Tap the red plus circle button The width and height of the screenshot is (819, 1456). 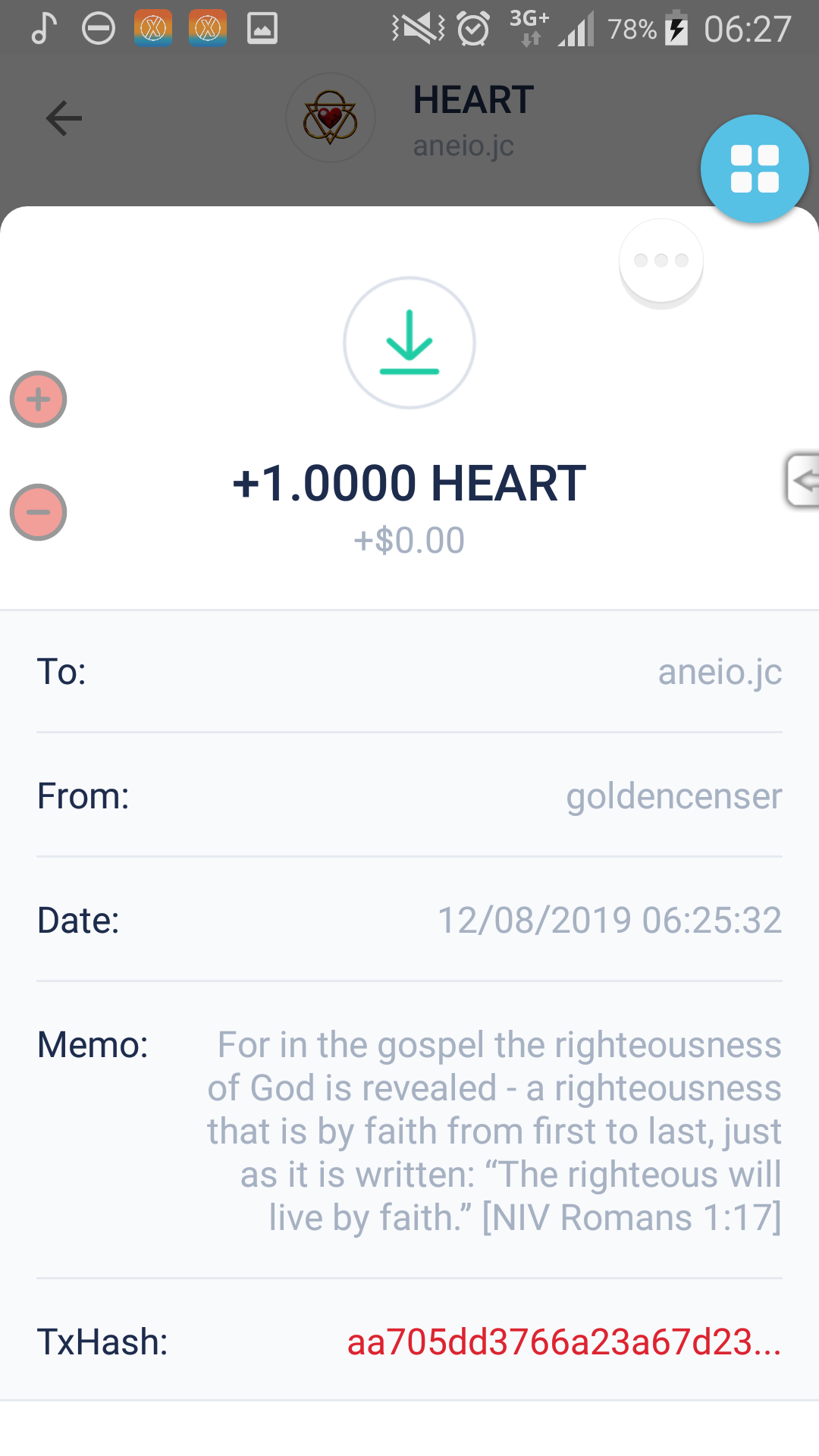click(39, 400)
